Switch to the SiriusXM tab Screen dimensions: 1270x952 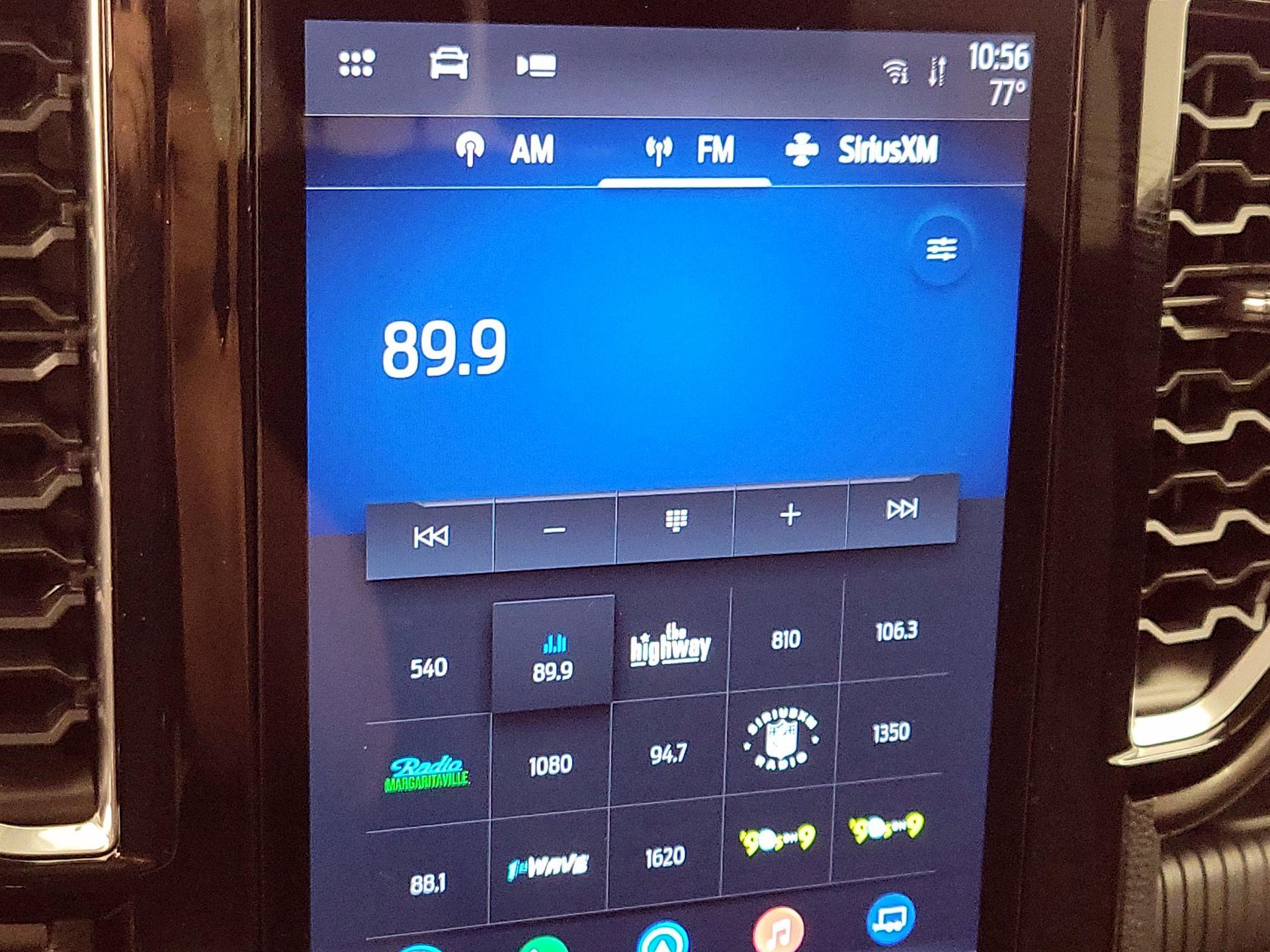[x=862, y=150]
